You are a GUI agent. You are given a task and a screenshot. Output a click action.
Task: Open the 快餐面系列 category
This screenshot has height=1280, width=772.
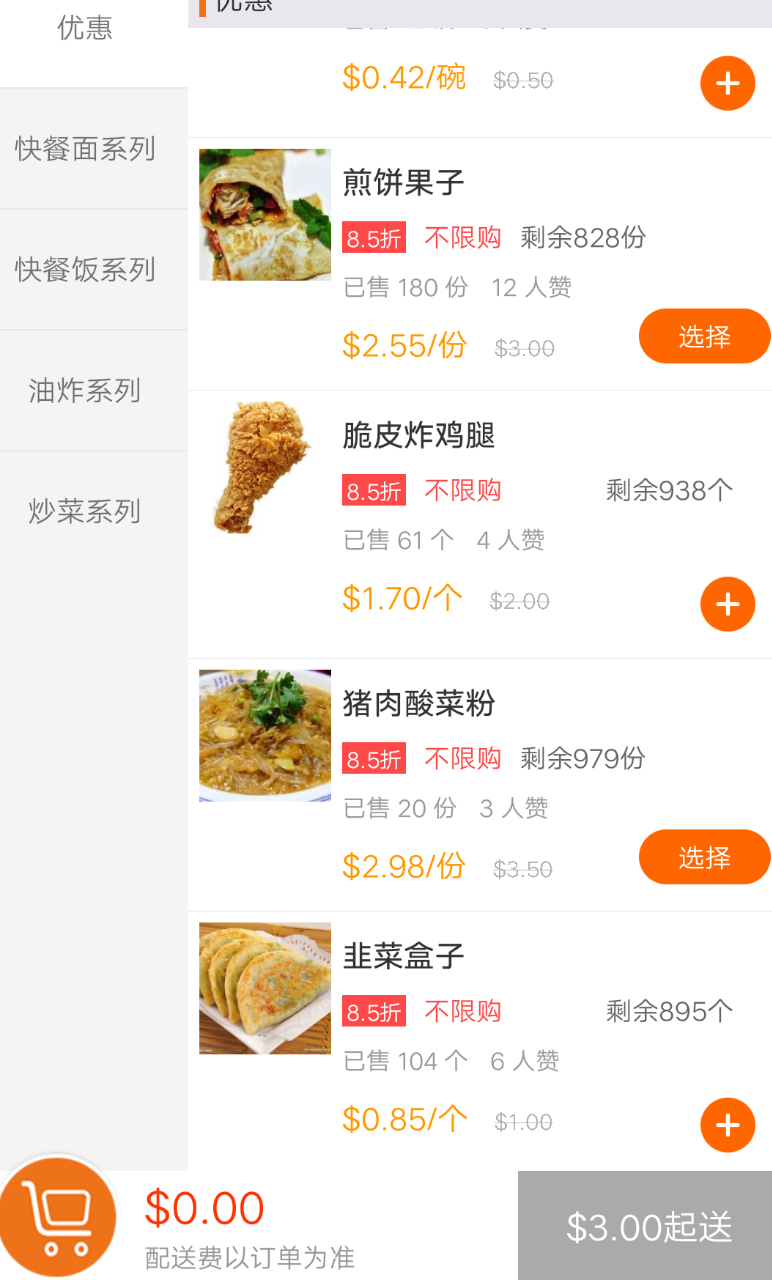(85, 149)
